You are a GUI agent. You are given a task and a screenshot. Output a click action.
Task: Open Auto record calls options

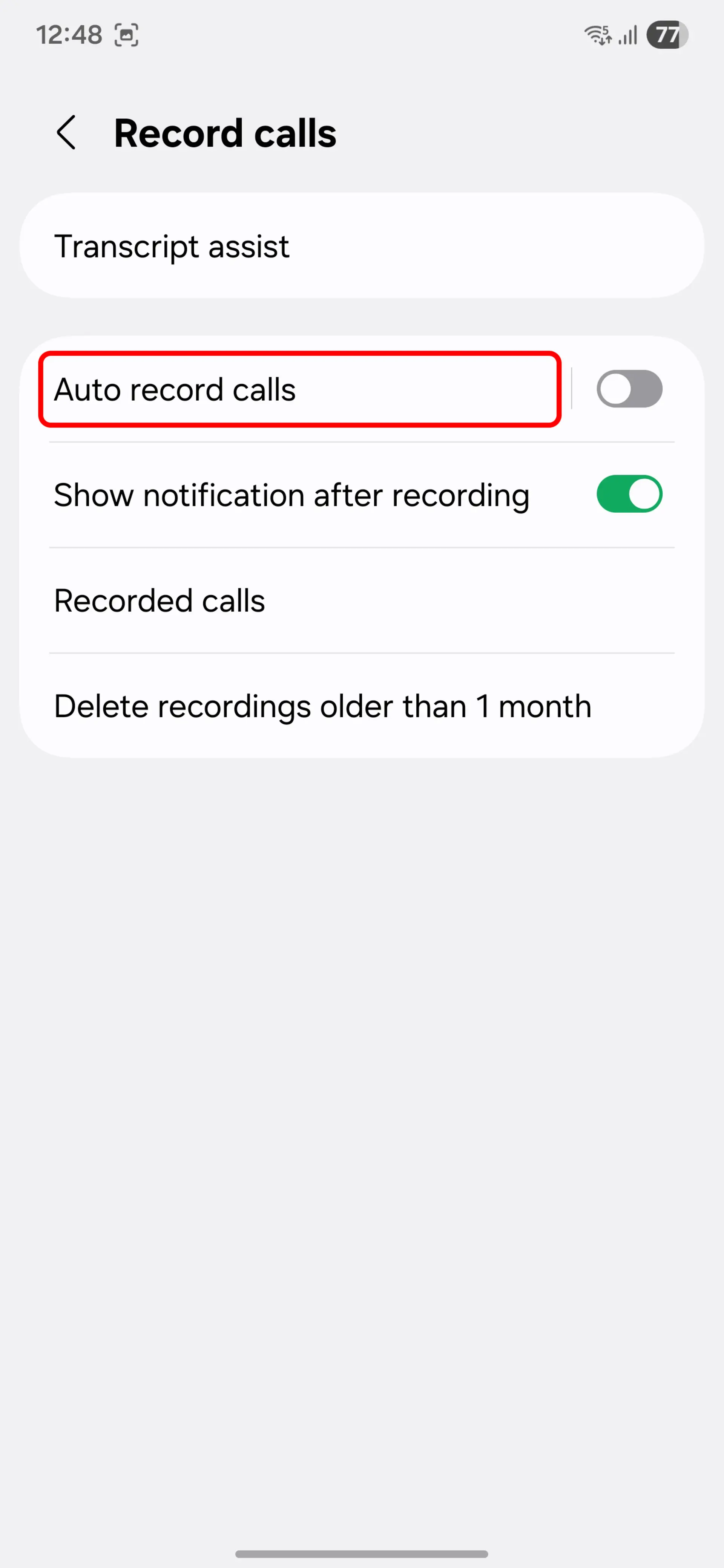[299, 390]
